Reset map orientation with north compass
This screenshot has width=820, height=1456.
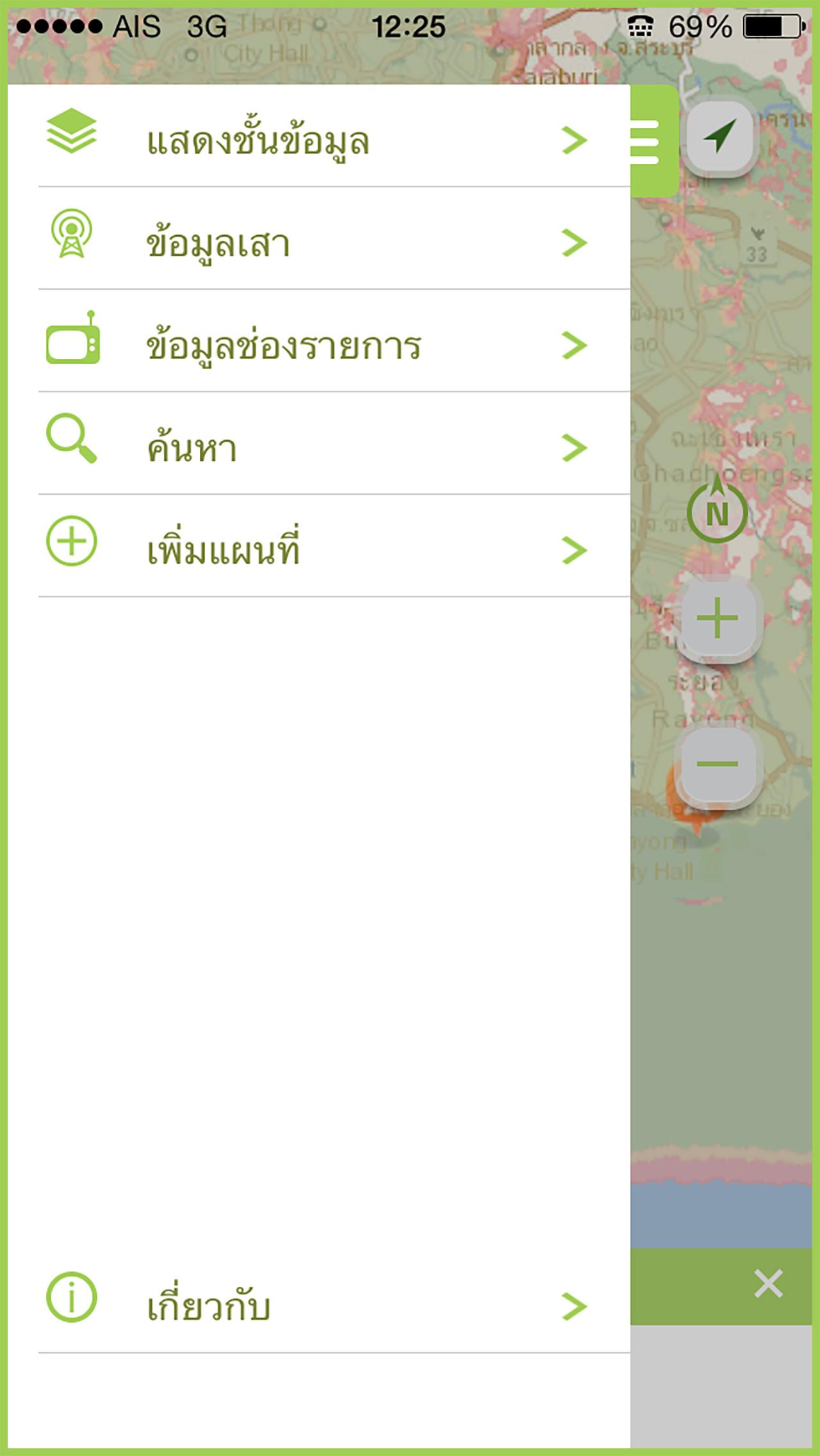pyautogui.click(x=717, y=512)
